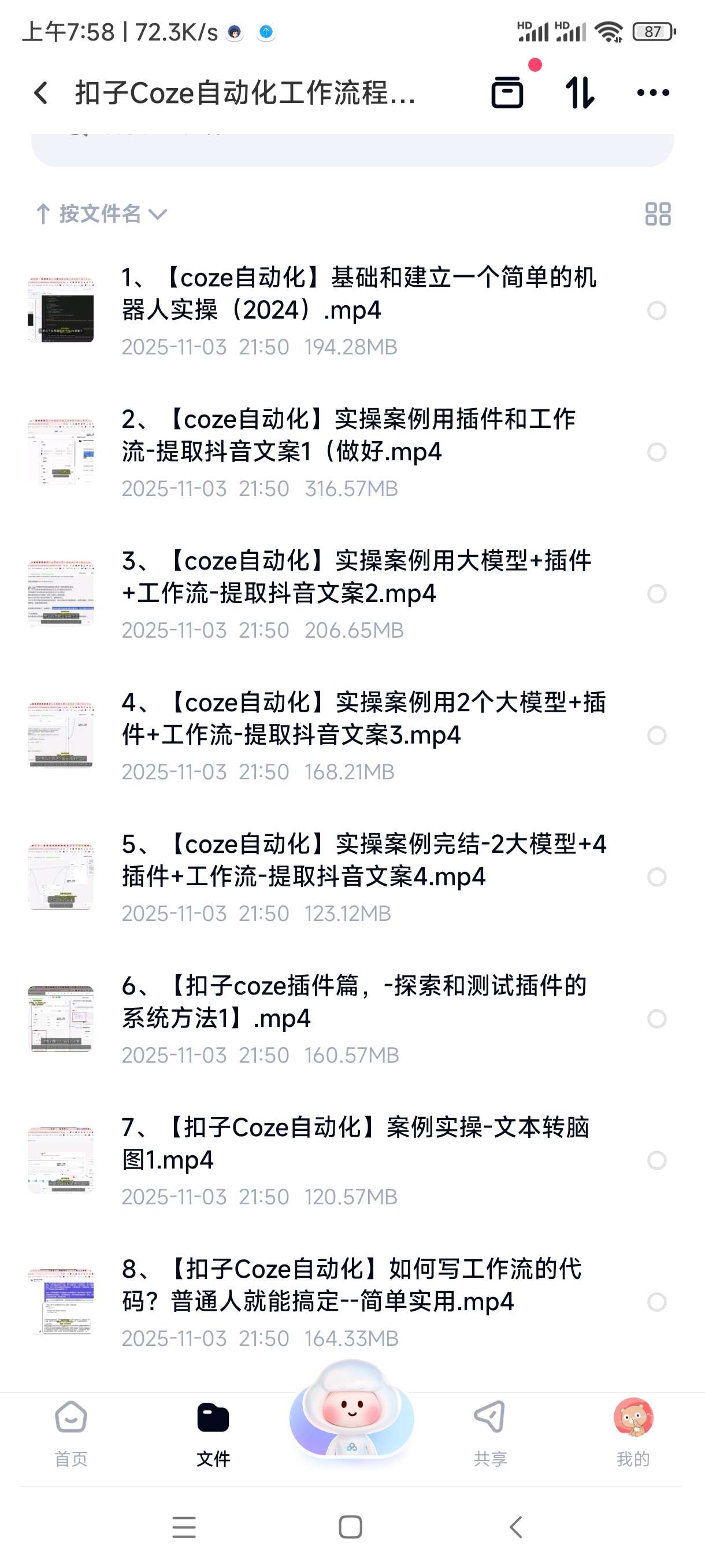This screenshot has width=705, height=1568.
Task: Check the circle next to 文本转脑图1.mp4
Action: 657,1160
